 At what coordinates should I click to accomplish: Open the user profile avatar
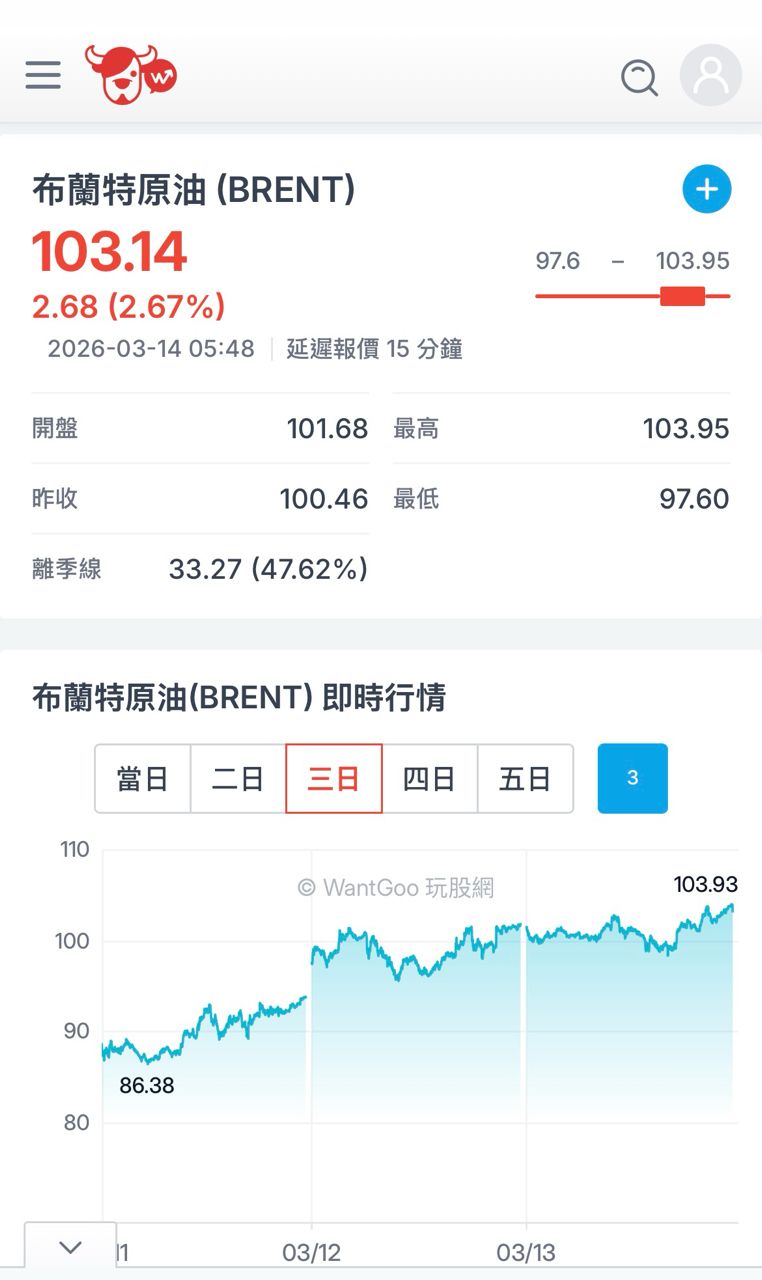coord(710,75)
